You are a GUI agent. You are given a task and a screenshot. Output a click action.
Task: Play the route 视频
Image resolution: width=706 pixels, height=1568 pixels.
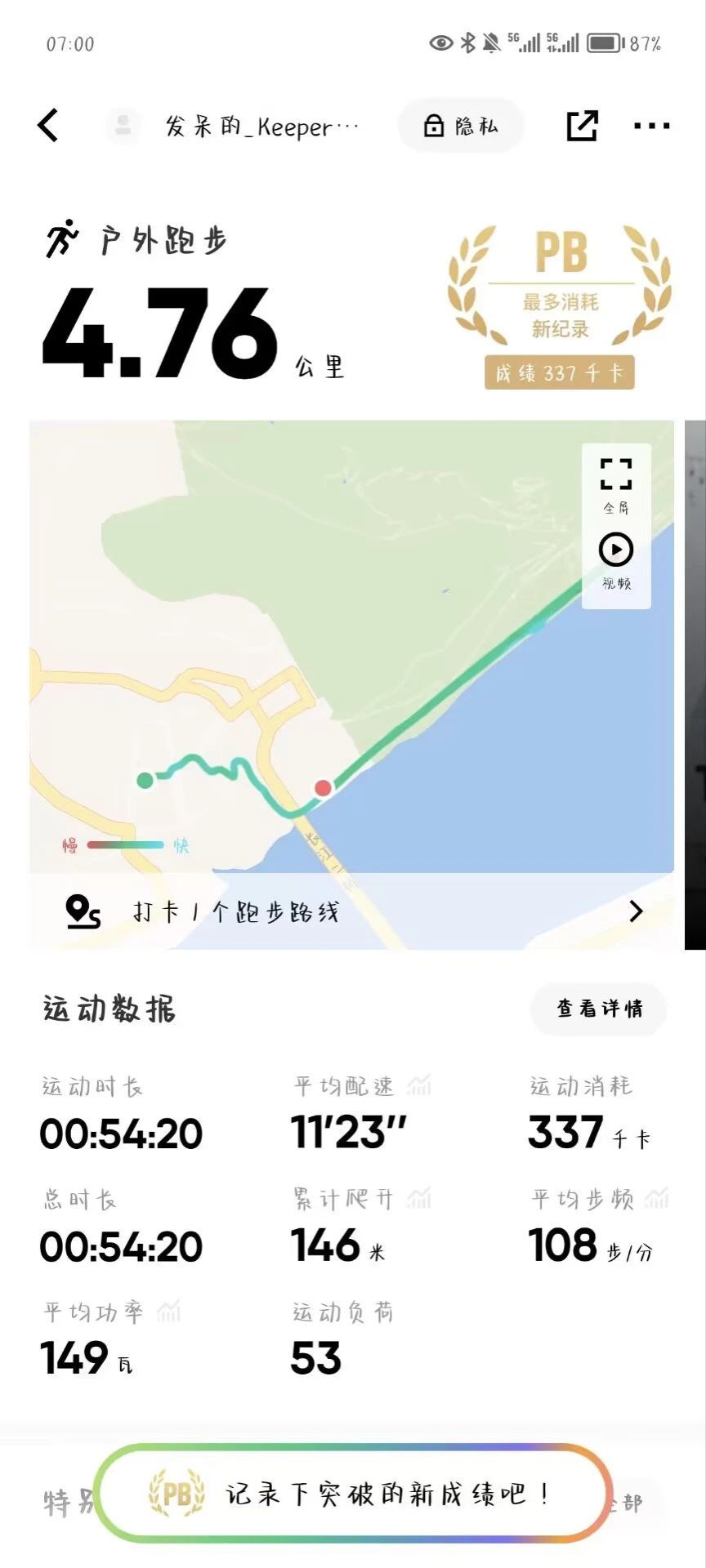[x=616, y=560]
